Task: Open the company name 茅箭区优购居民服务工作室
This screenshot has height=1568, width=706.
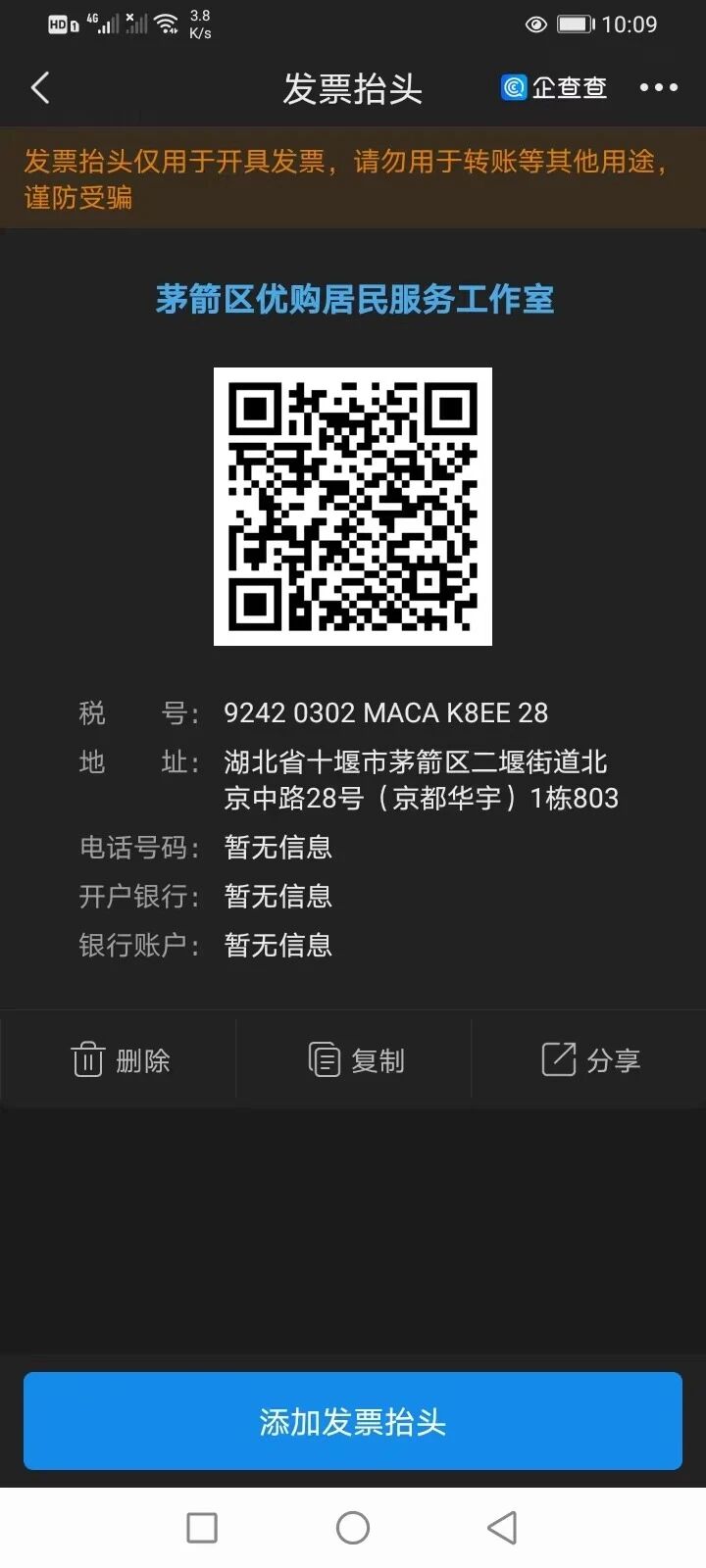Action: click(355, 299)
